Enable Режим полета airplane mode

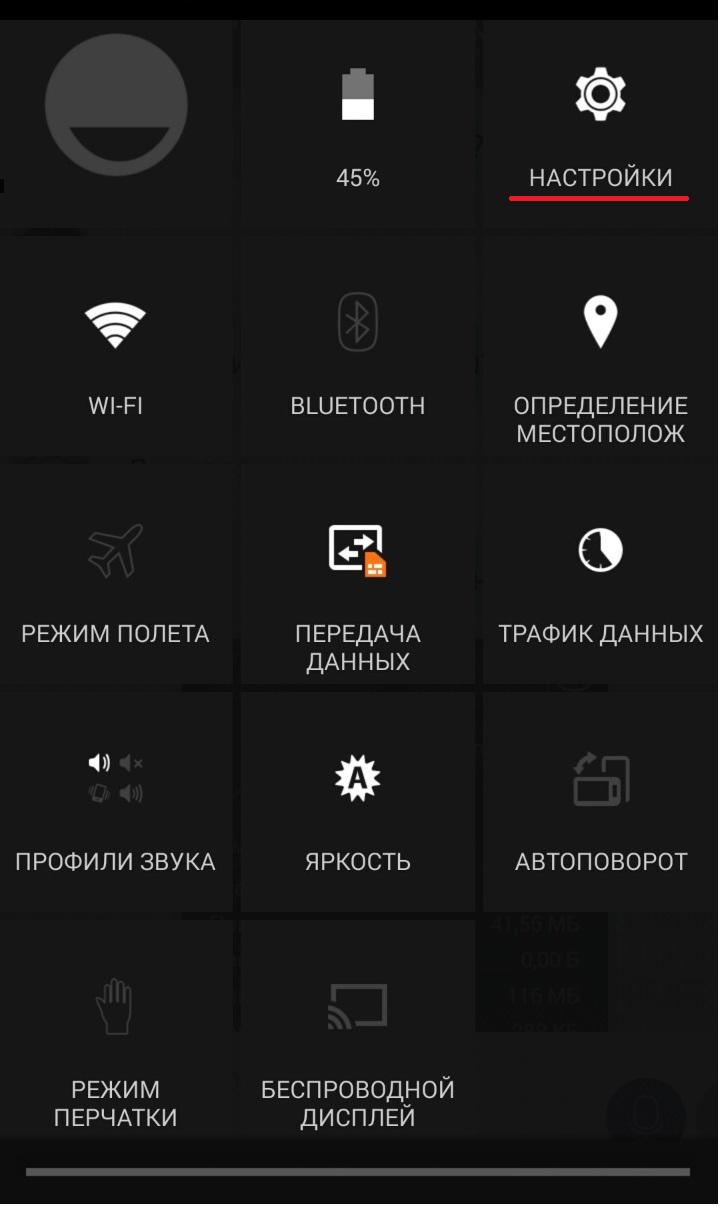(x=116, y=578)
